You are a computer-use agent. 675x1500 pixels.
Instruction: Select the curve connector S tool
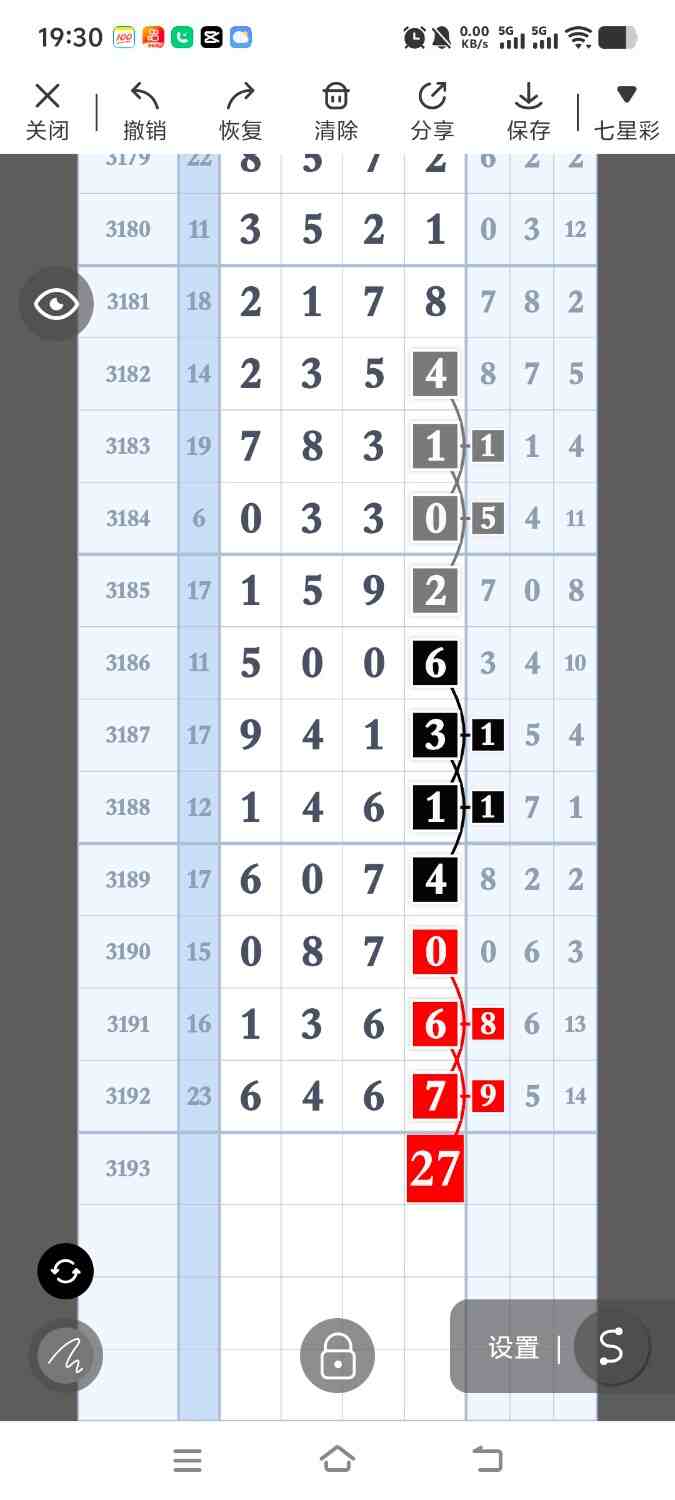coord(611,1348)
